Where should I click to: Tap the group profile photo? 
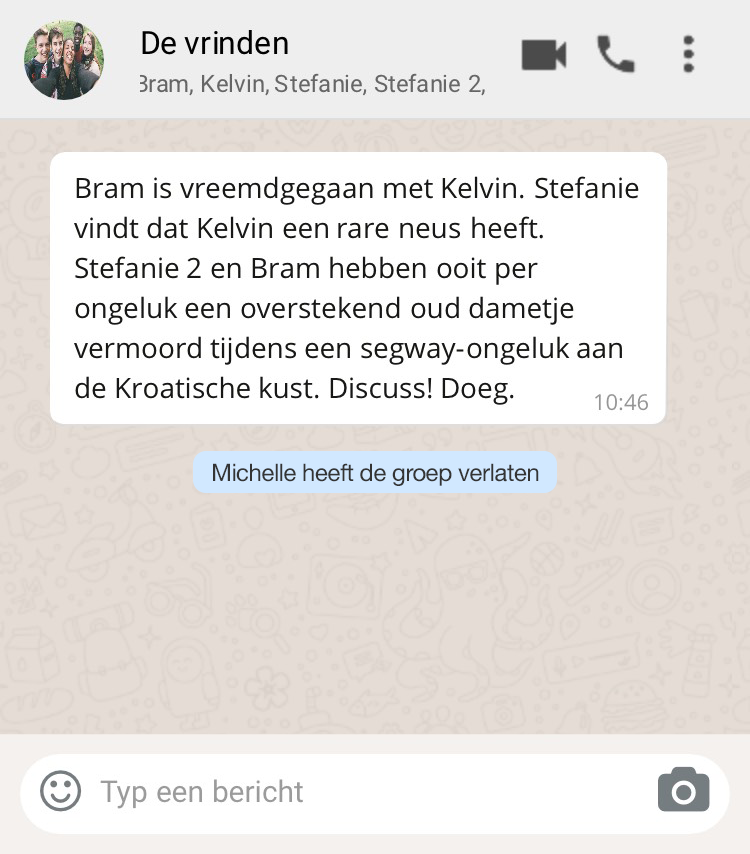64,59
